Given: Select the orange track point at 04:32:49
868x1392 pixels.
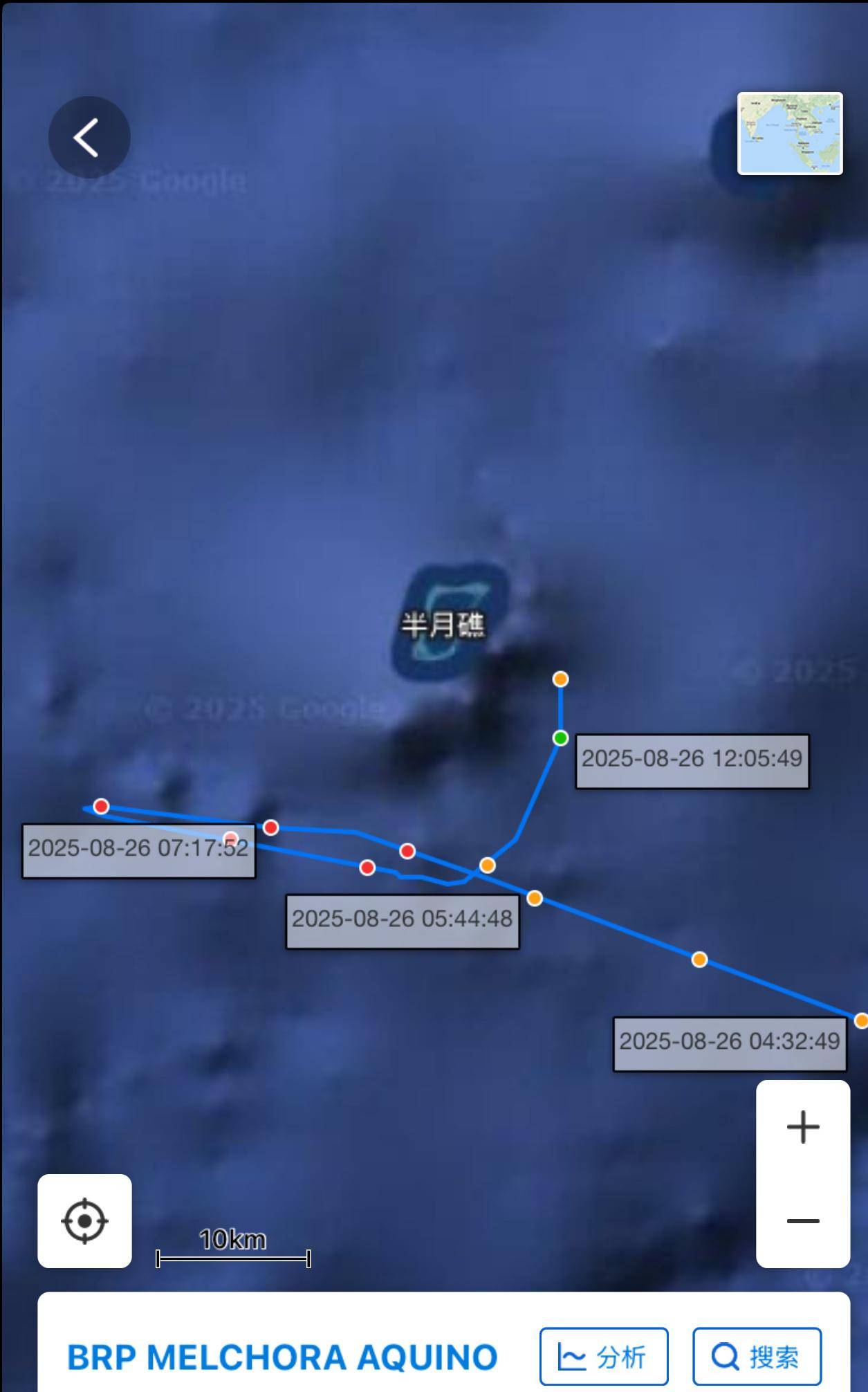Looking at the screenshot, I should pos(860,1020).
